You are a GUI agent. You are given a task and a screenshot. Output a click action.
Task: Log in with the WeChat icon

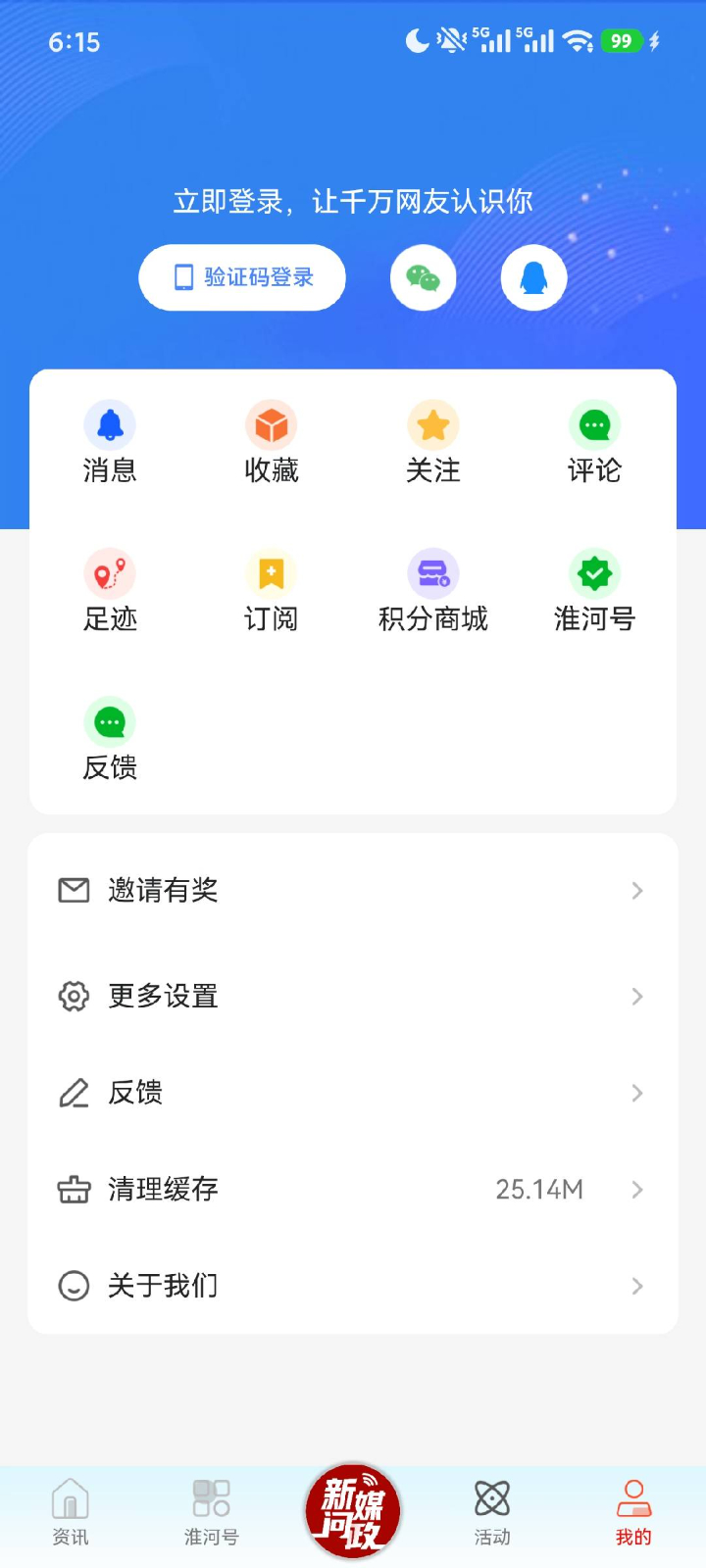[422, 277]
